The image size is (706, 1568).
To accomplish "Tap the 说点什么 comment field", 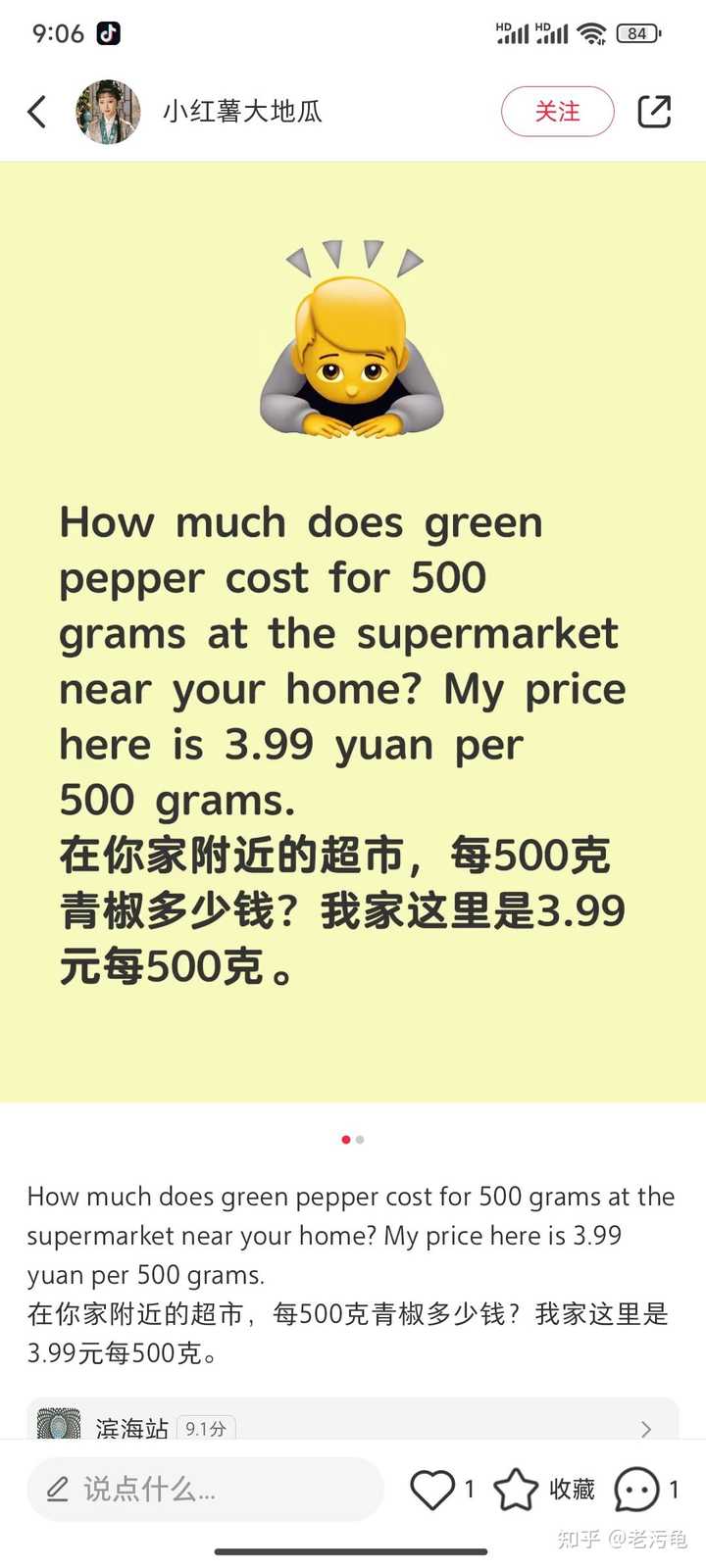I will coord(204,1490).
